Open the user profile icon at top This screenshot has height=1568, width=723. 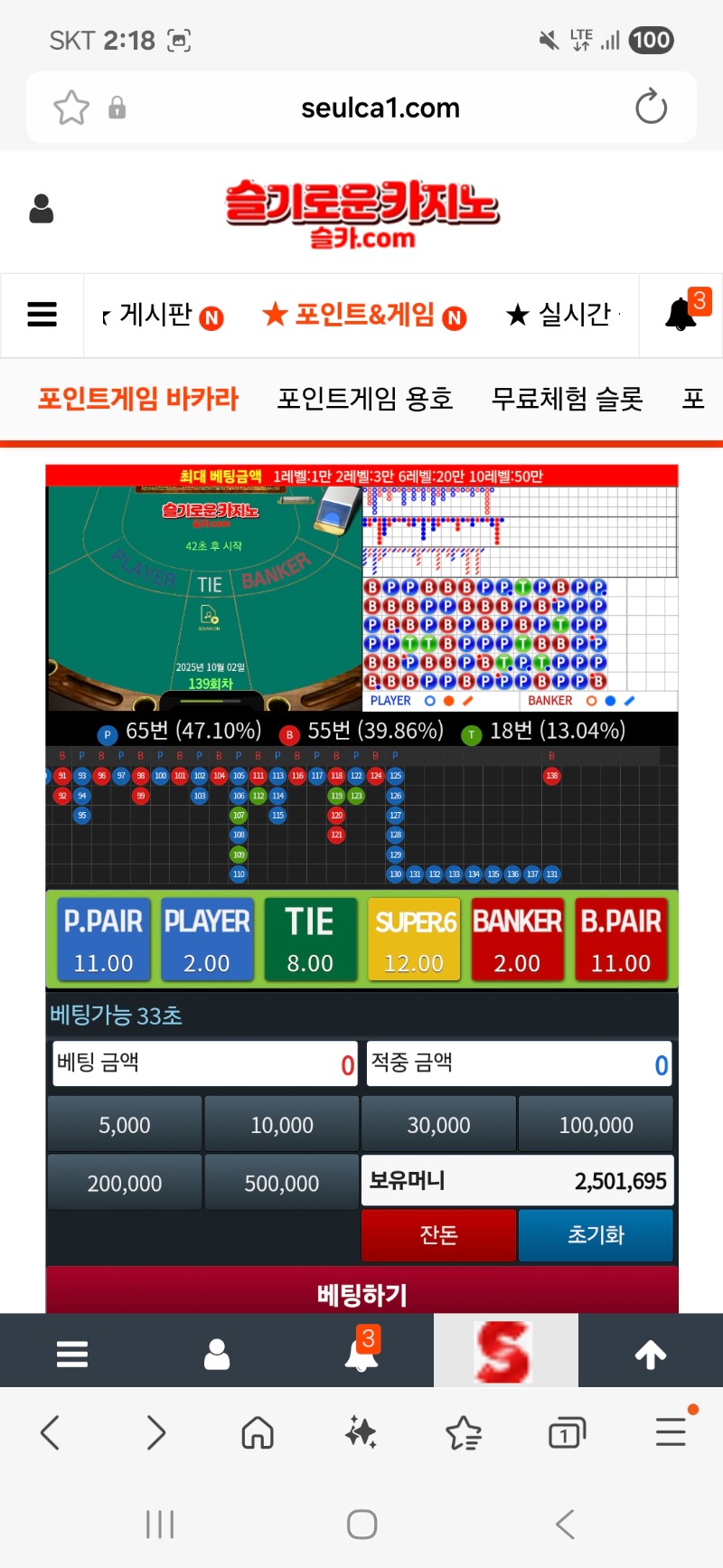tap(42, 209)
